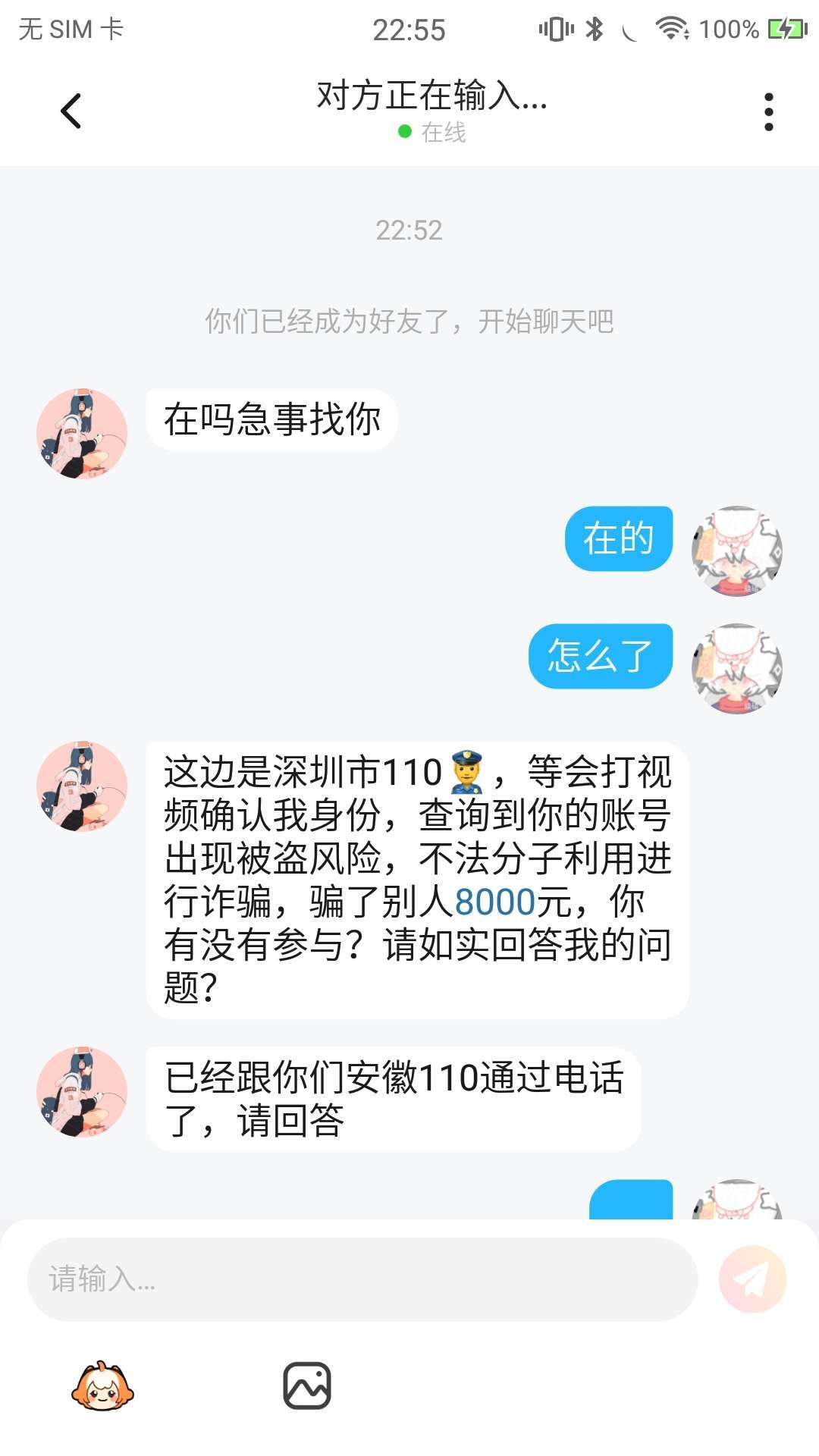Tap the highlighted 8000 amount link
Image resolution: width=819 pixels, height=1456 pixels.
(x=495, y=902)
